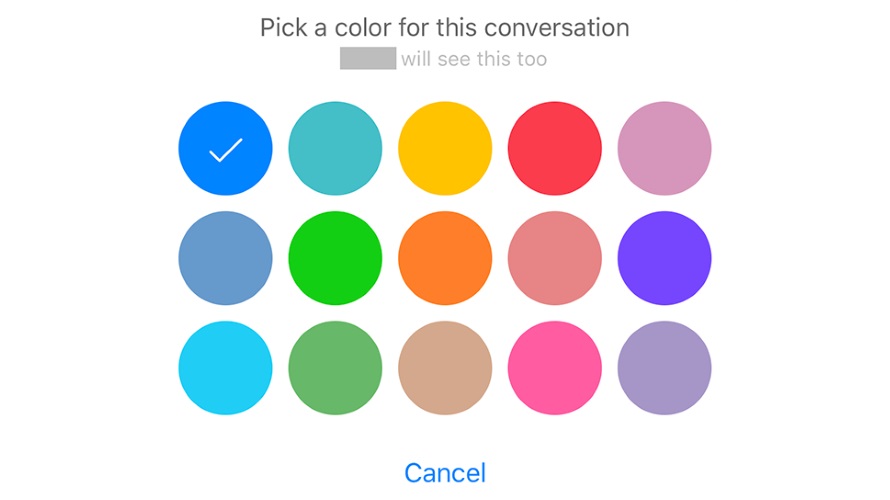890x500 pixels.
Task: Pick the lavender color swatch
Action: (x=665, y=368)
